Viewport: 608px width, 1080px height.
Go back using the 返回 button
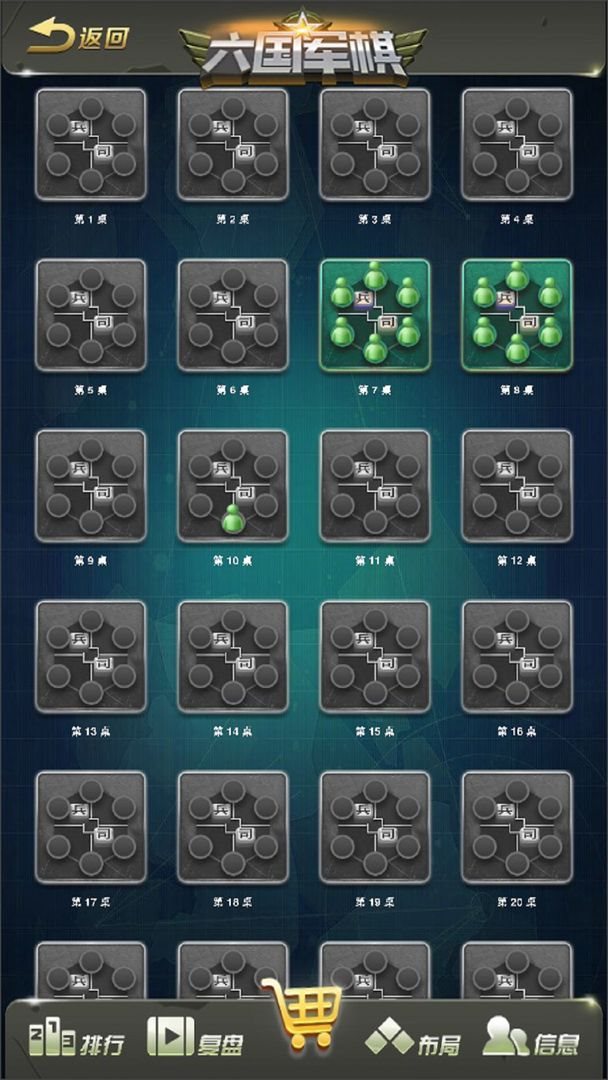coord(78,38)
